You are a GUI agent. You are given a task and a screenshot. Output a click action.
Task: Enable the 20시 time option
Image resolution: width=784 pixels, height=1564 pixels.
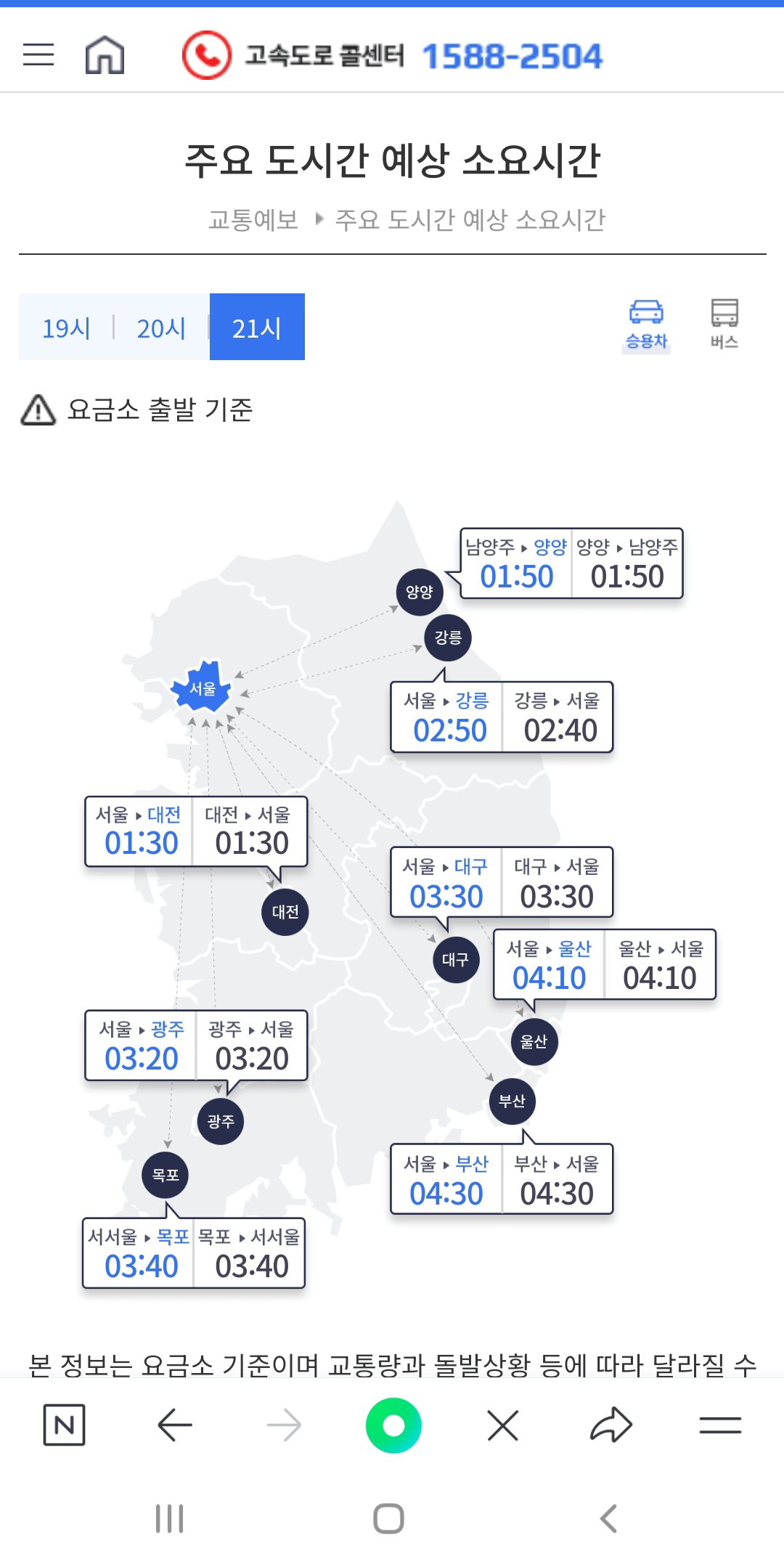click(x=161, y=327)
